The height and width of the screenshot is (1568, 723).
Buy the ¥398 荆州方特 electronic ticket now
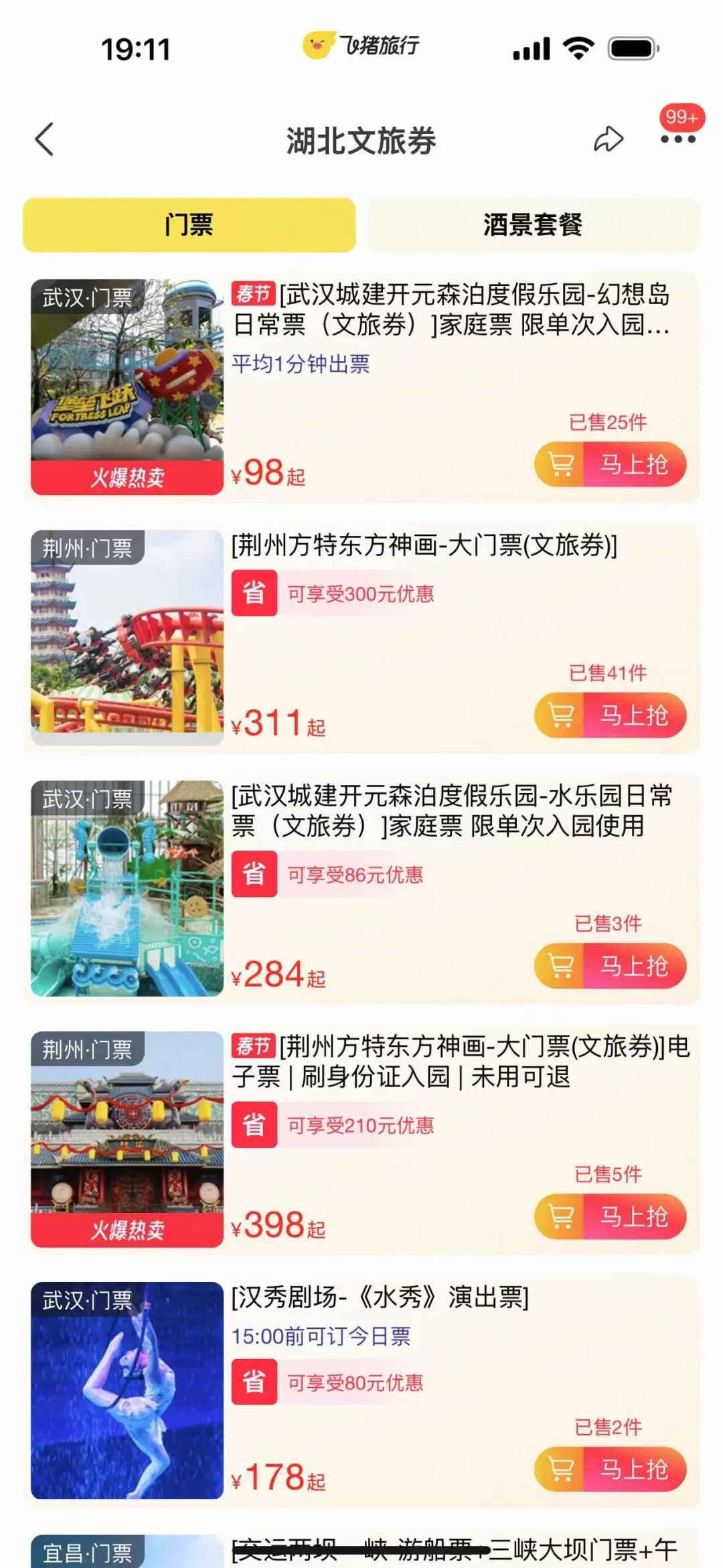pos(610,1216)
